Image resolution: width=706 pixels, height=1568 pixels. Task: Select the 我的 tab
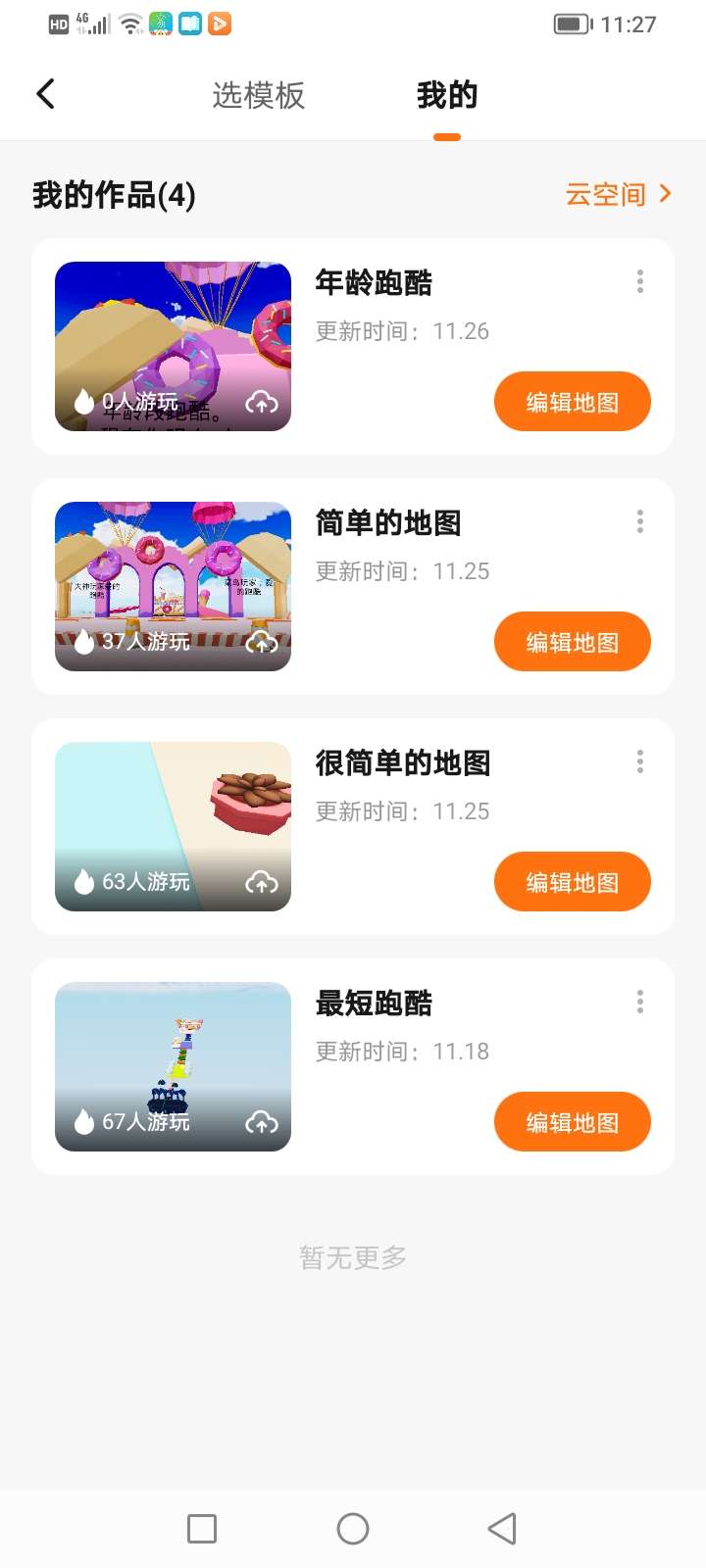point(446,95)
